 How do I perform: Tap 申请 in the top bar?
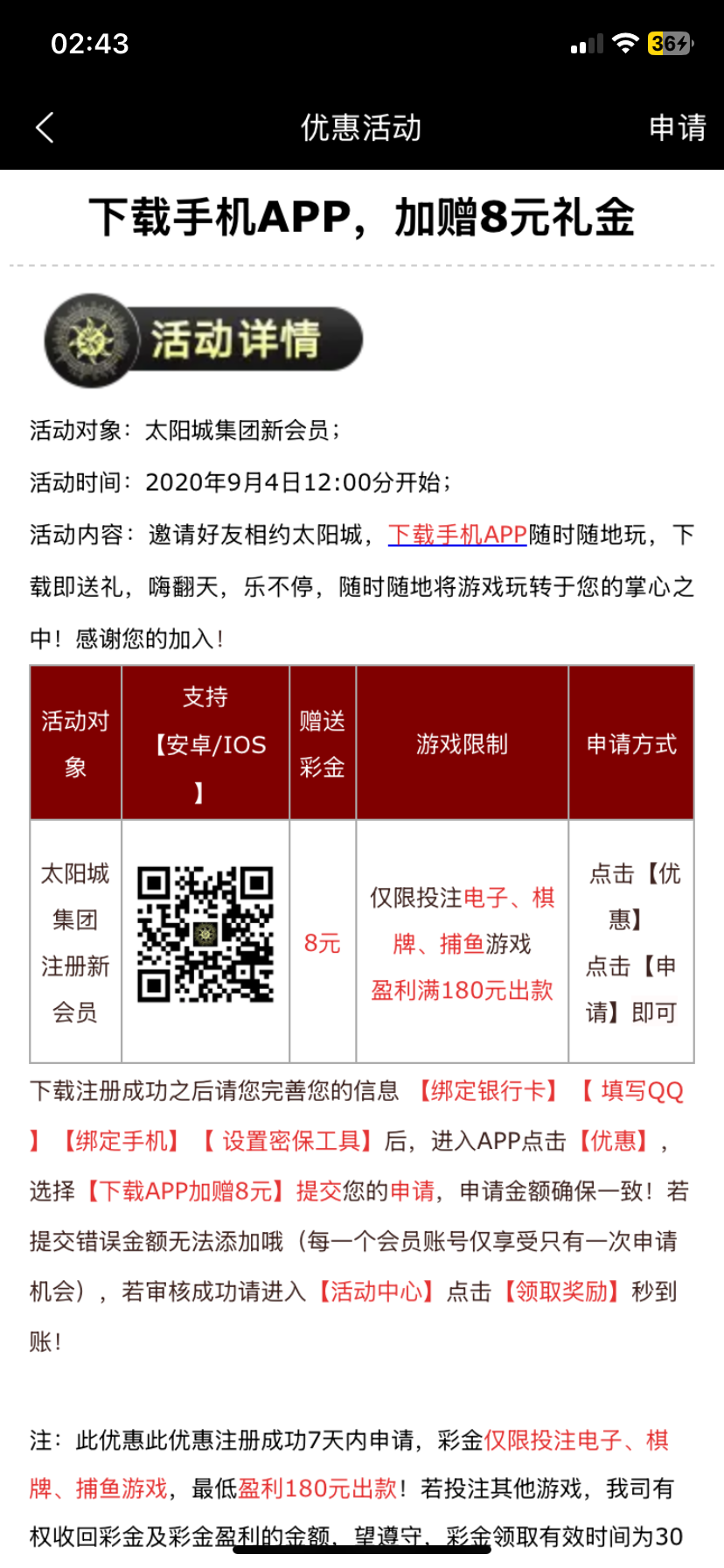pos(677,128)
